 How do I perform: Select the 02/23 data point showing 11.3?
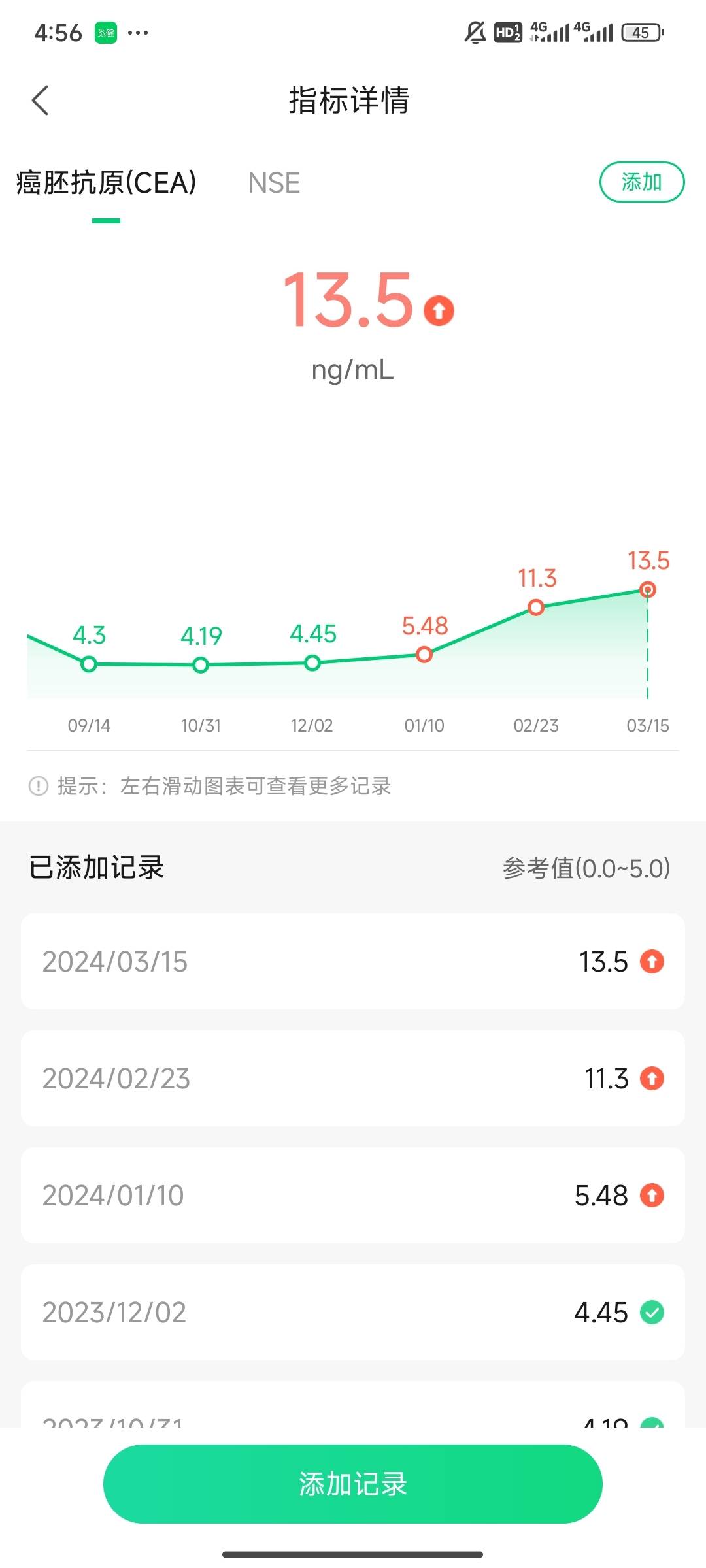tap(536, 608)
